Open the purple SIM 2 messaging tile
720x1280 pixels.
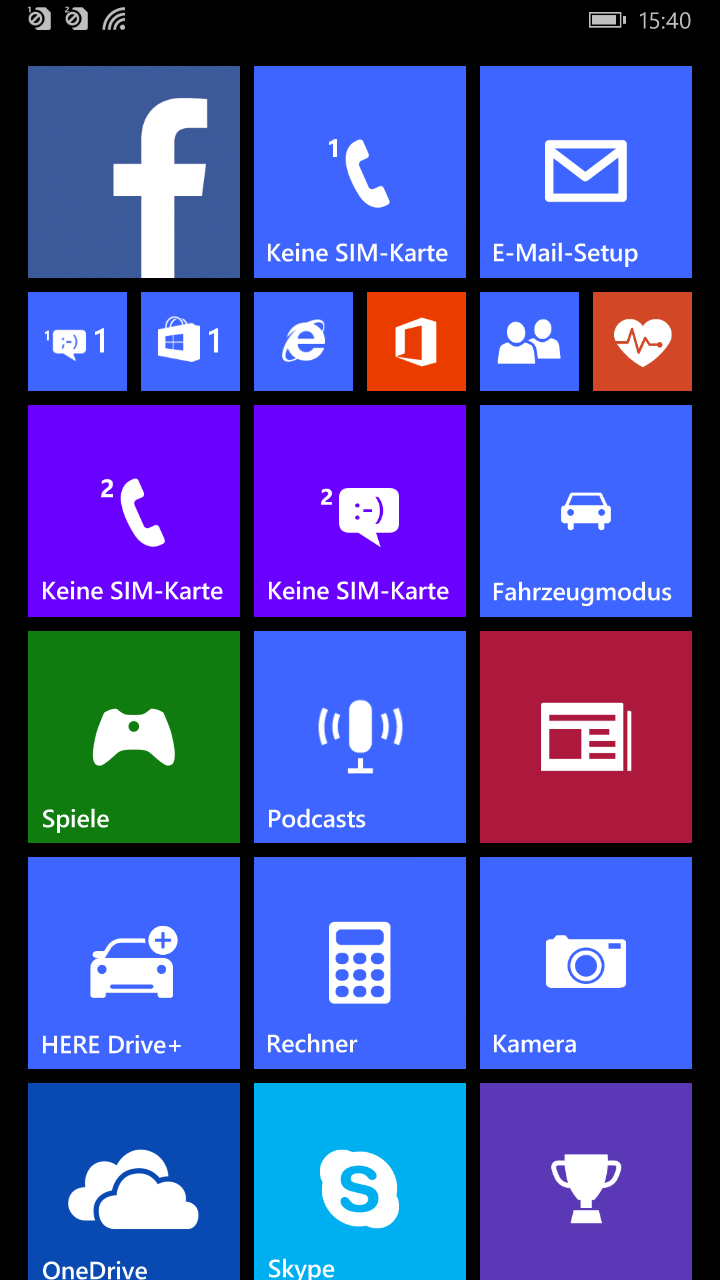point(360,511)
